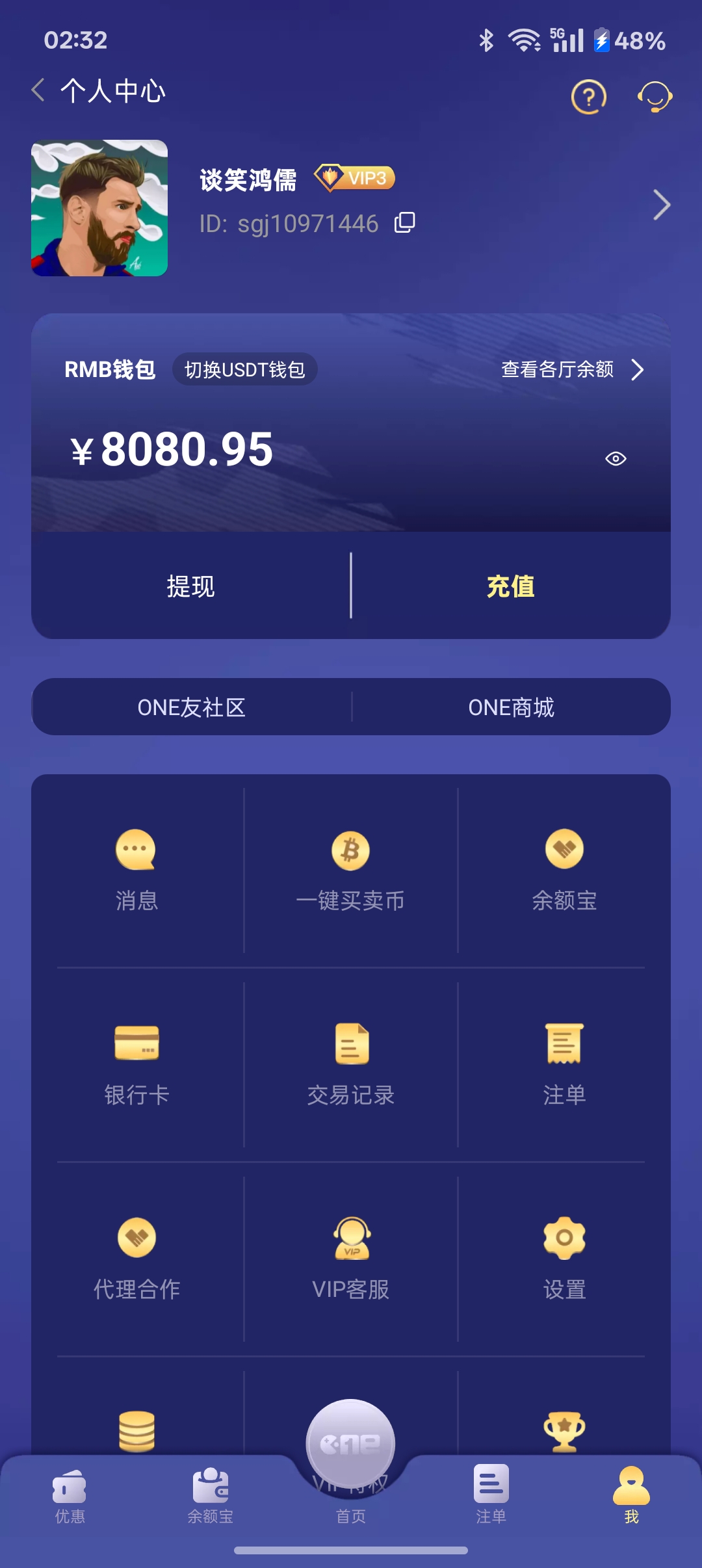Open profile details chevron
702x1568 pixels.
[661, 205]
